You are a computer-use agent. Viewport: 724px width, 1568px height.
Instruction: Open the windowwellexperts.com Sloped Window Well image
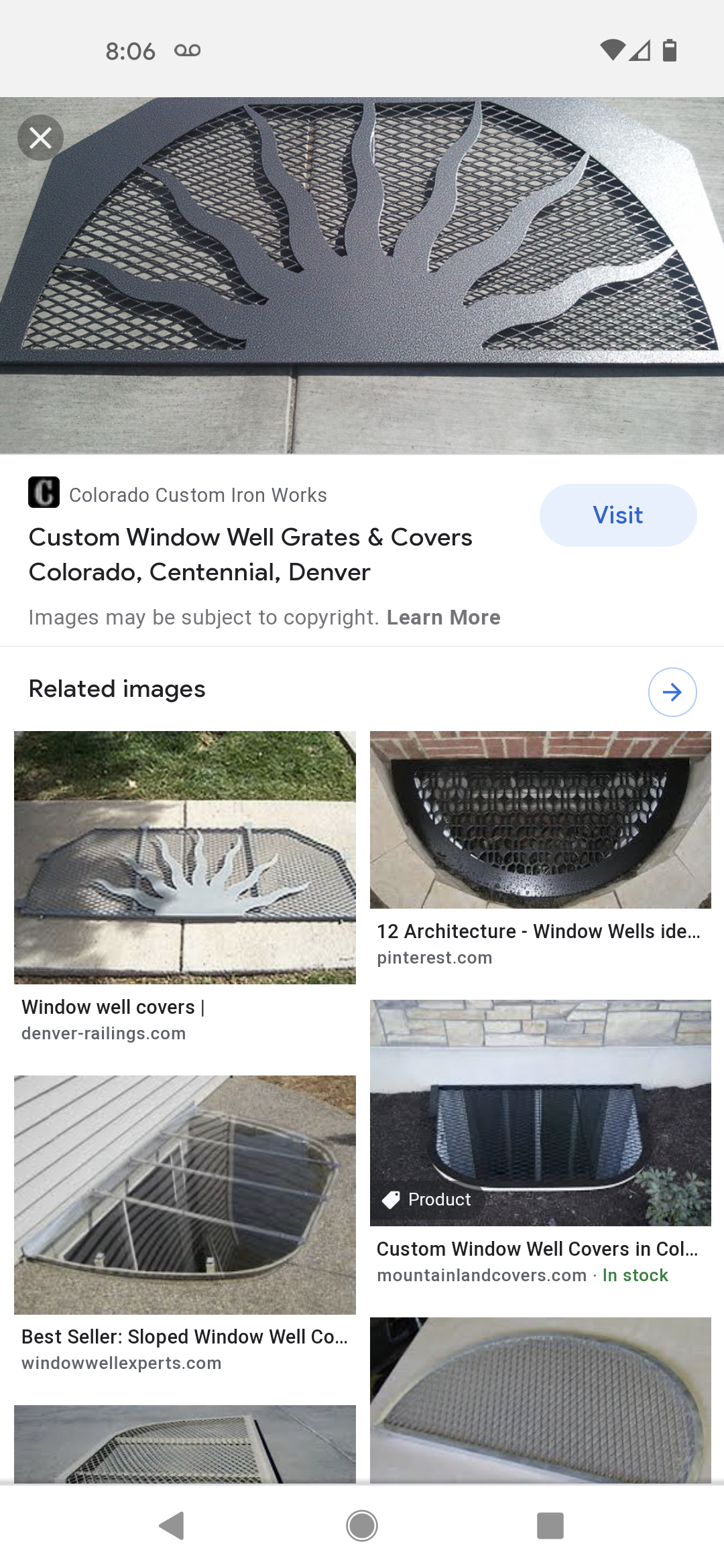pos(185,1195)
